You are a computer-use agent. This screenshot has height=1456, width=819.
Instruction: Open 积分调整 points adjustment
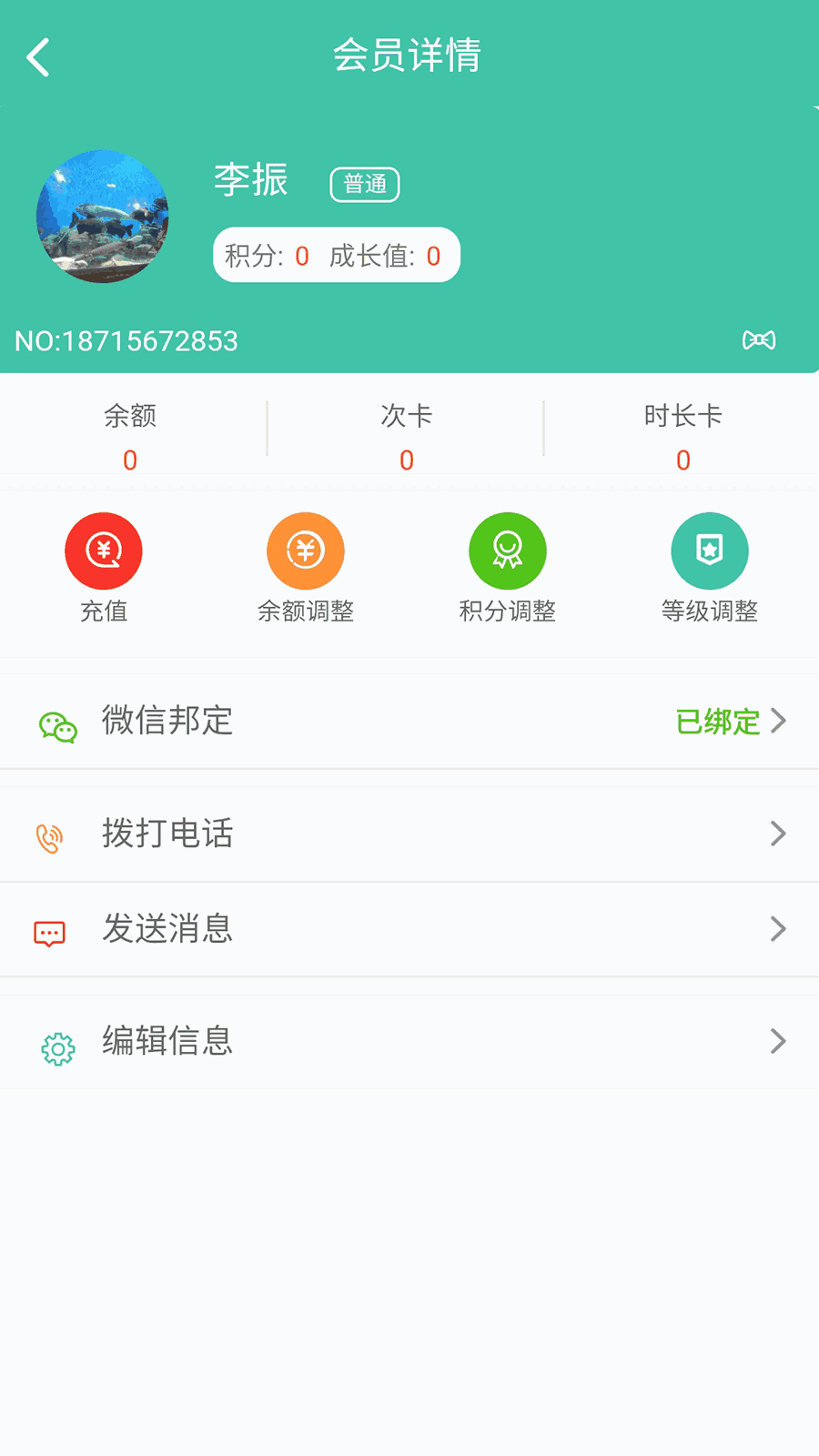508,551
